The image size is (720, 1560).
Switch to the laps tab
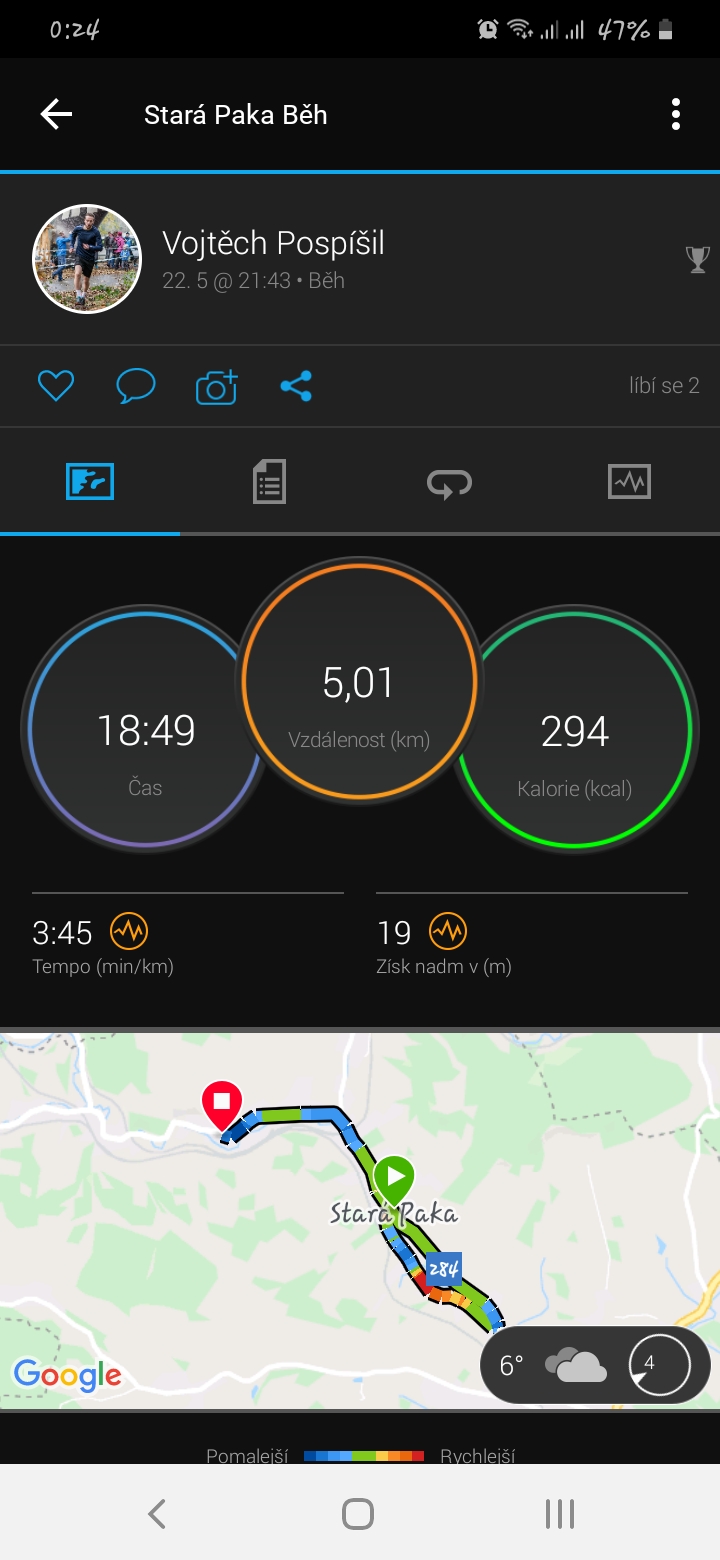[450, 483]
